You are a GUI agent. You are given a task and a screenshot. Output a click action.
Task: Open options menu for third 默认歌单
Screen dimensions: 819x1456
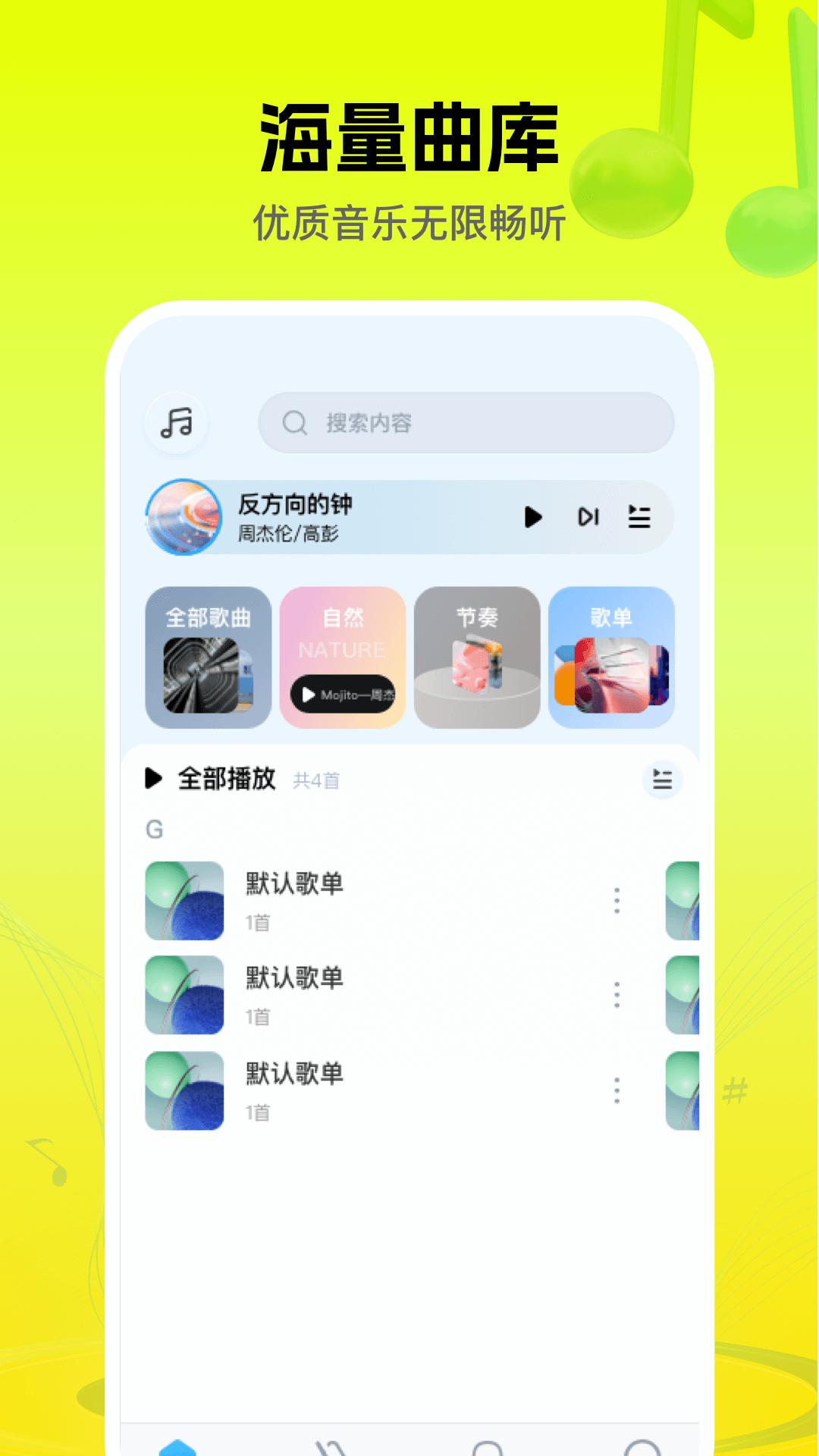616,1091
